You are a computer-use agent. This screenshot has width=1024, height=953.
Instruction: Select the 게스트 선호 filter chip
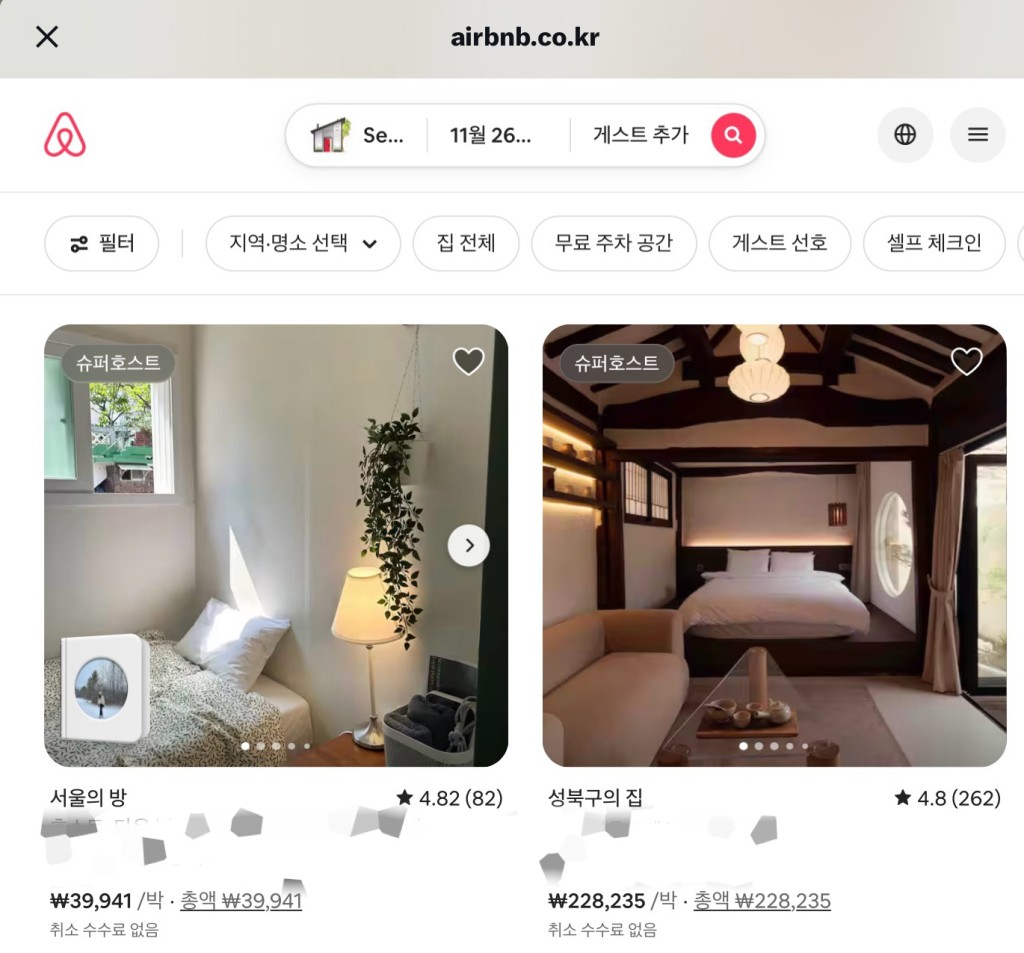tap(779, 243)
